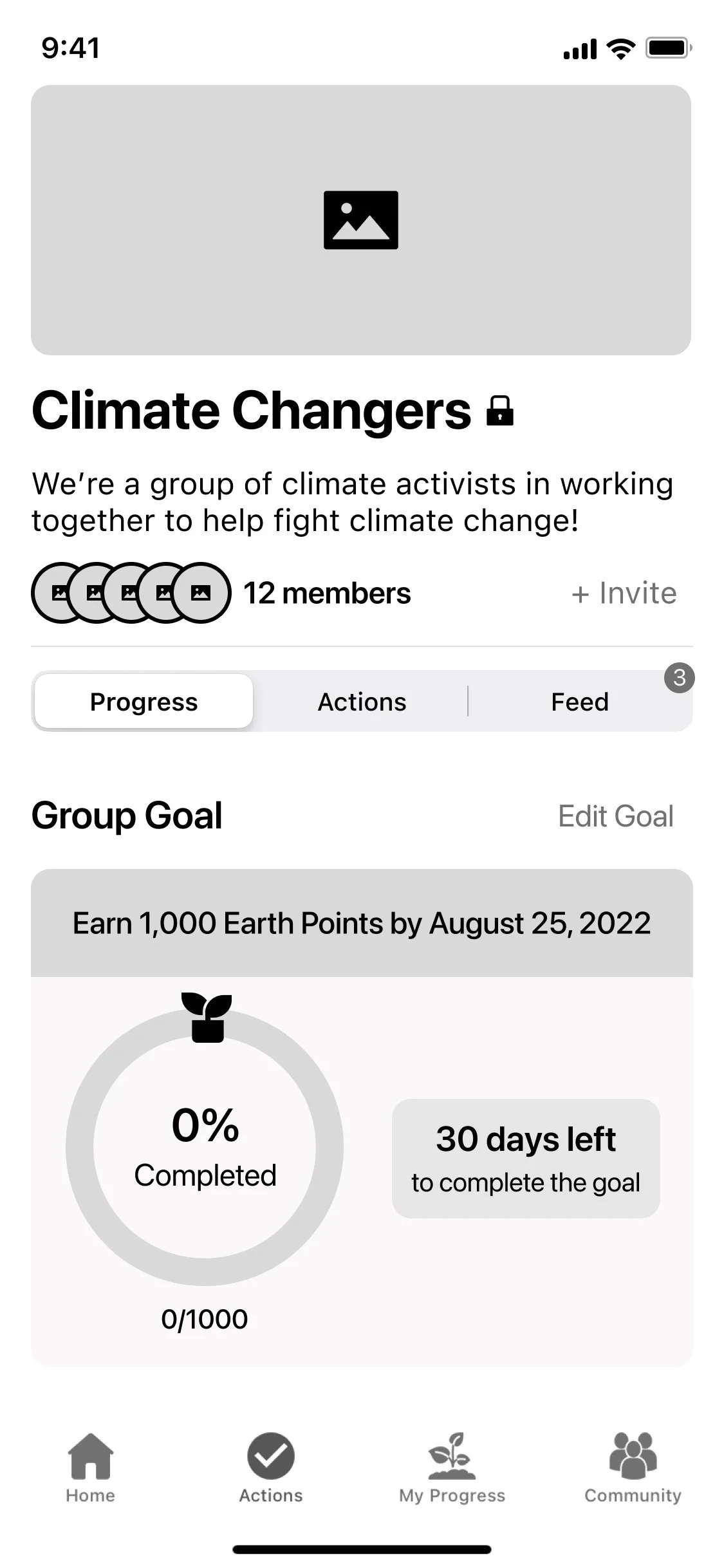The image size is (724, 1568).
Task: Edit the group goal
Action: pos(615,816)
